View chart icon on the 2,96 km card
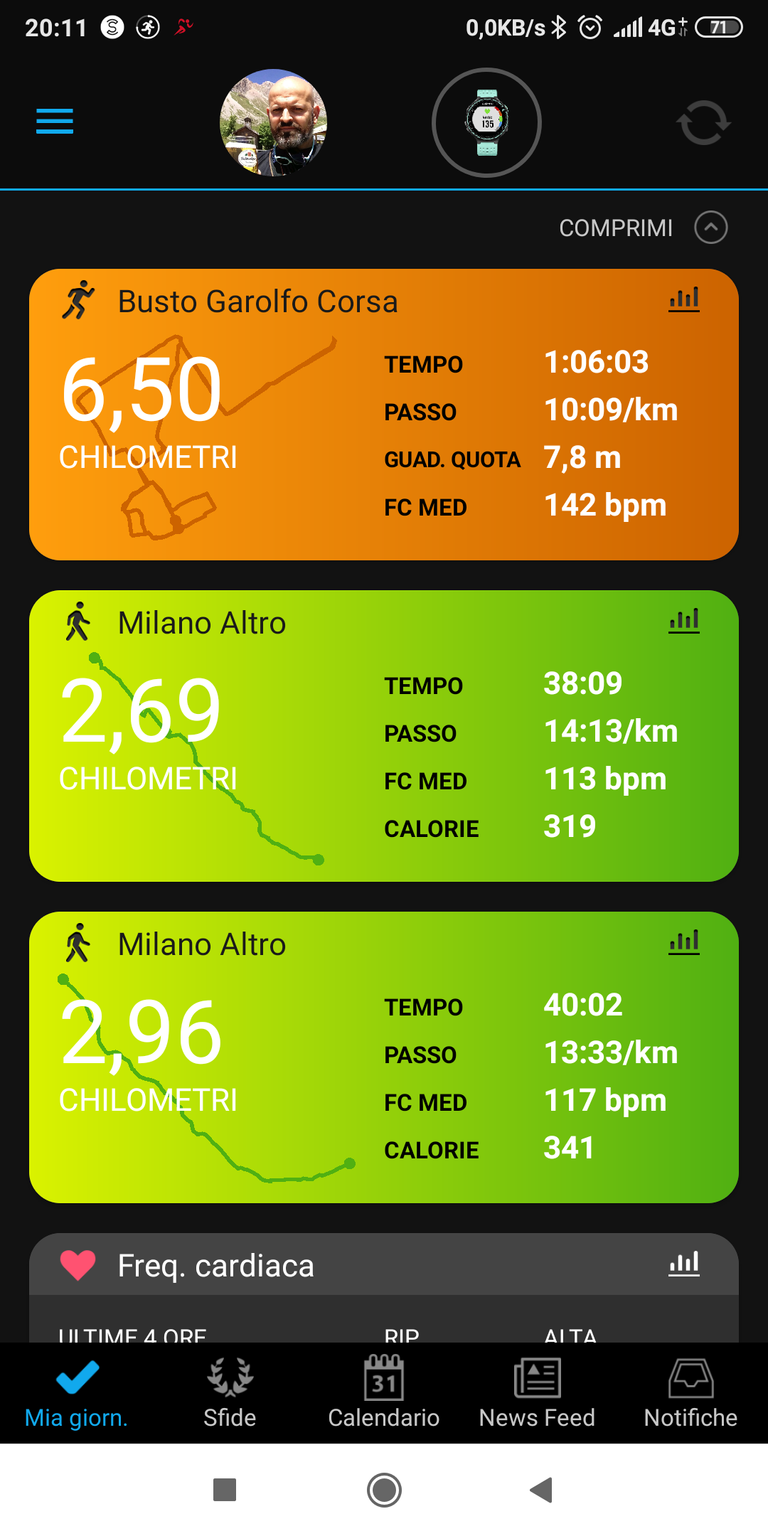 point(684,942)
